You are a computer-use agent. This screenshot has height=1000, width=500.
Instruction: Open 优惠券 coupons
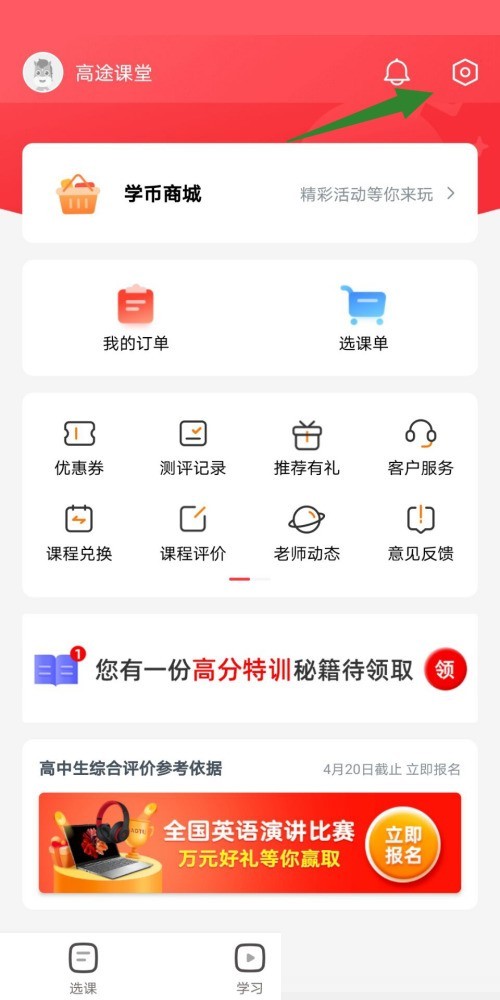coord(79,448)
